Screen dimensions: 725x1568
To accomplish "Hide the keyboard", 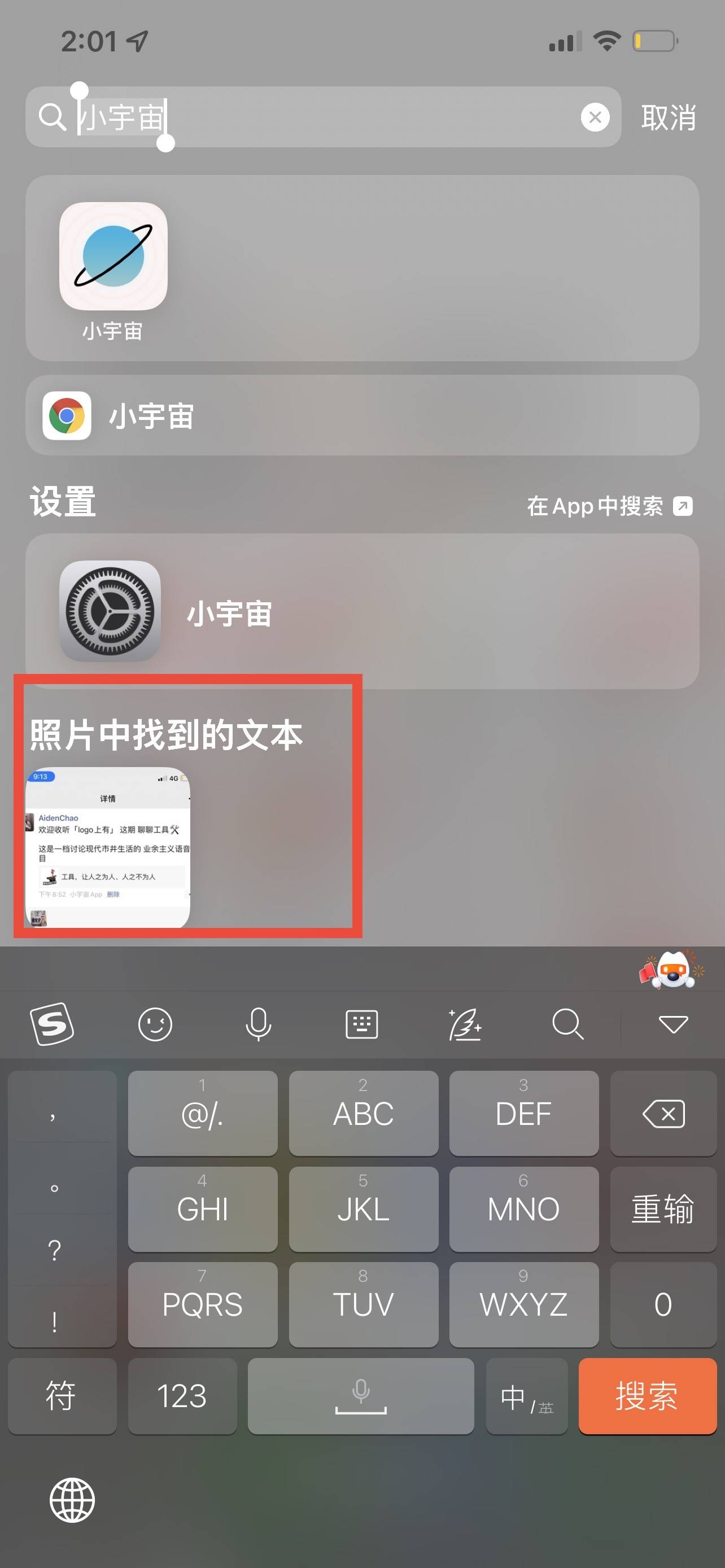I will click(672, 1024).
